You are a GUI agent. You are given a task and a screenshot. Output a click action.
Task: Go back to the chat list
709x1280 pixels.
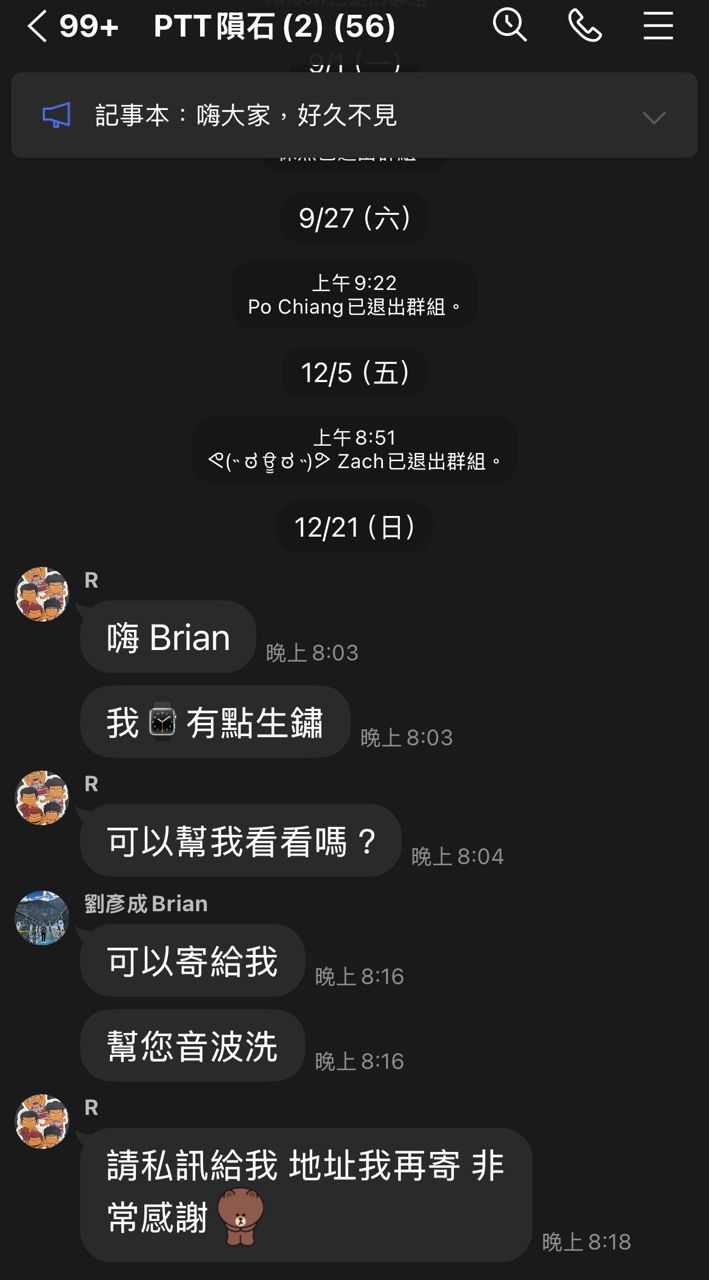coord(38,27)
